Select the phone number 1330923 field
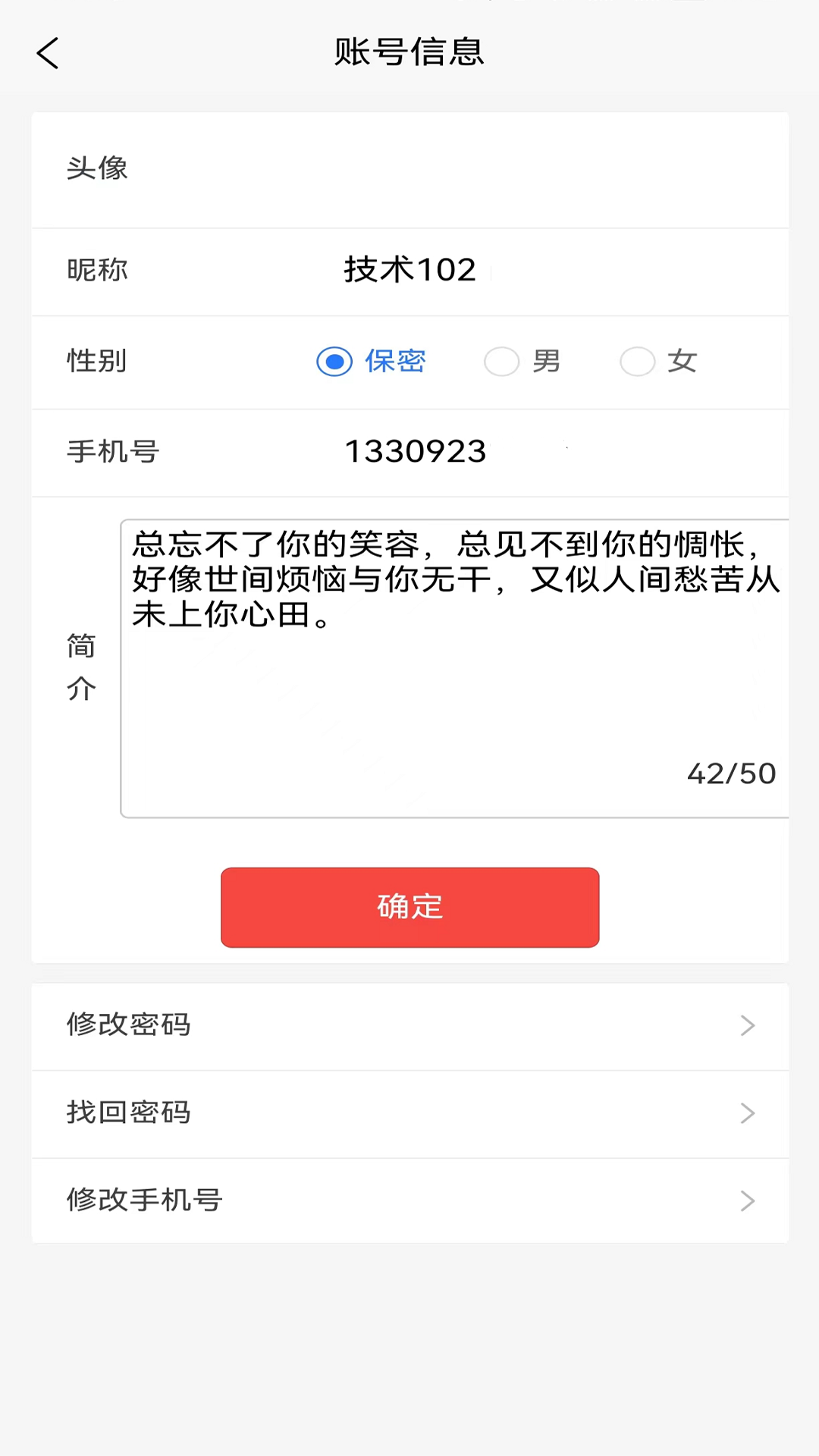Image resolution: width=819 pixels, height=1456 pixels. pyautogui.click(x=416, y=451)
